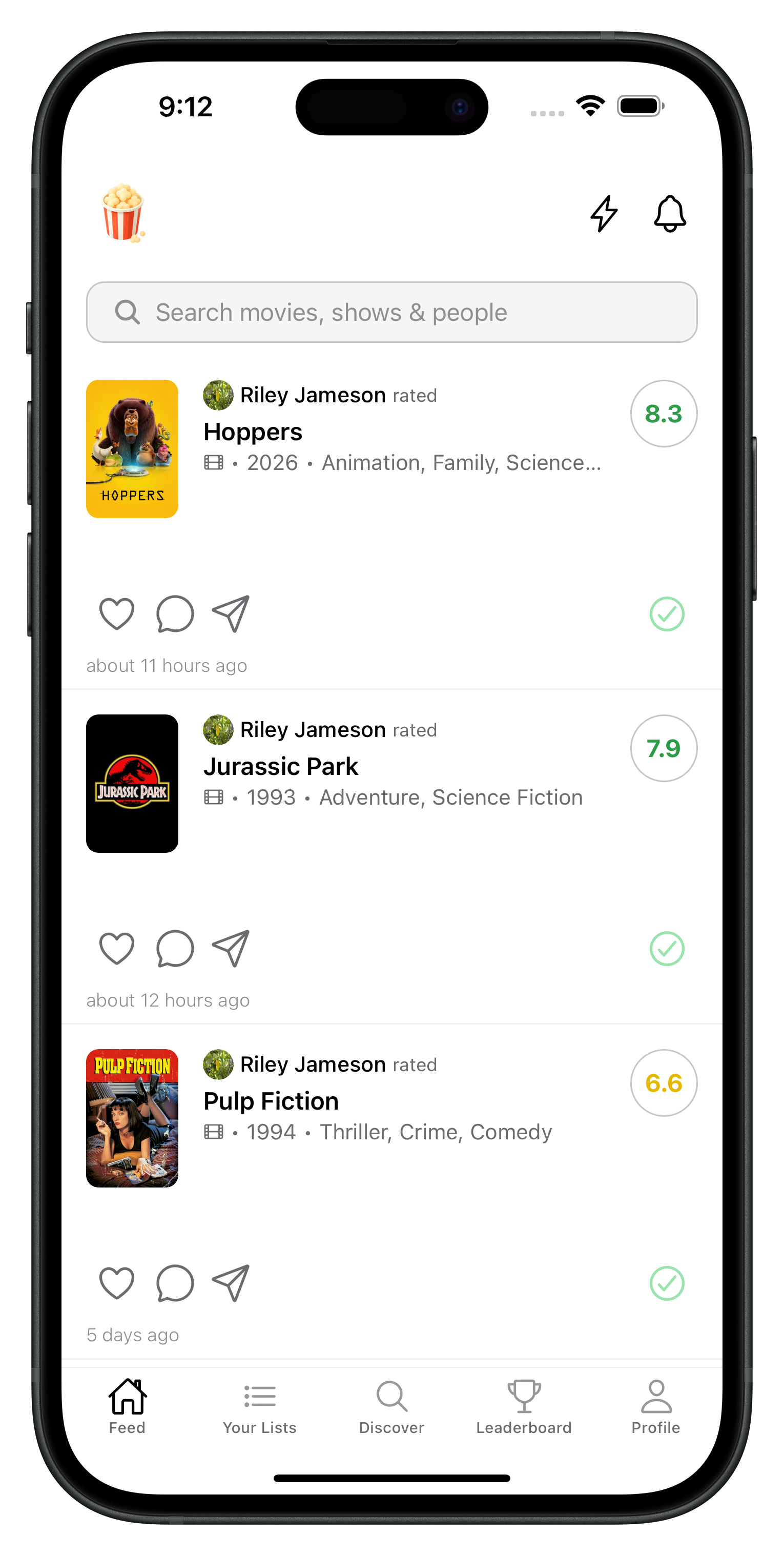
Task: Open Riley Jameson's profile avatar on Hoppers post
Action: (x=218, y=396)
